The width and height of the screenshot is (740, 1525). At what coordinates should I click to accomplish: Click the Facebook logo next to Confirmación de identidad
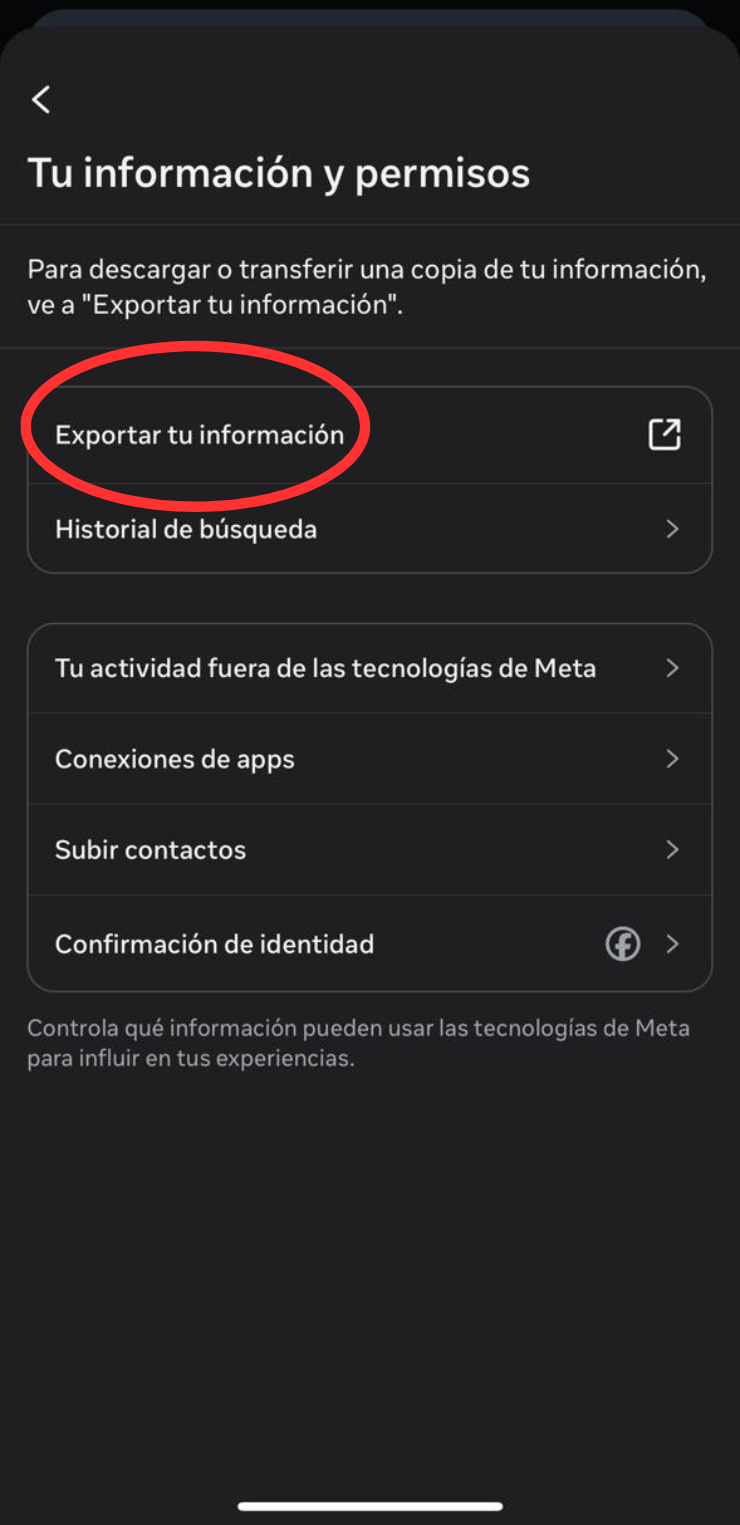pyautogui.click(x=622, y=943)
